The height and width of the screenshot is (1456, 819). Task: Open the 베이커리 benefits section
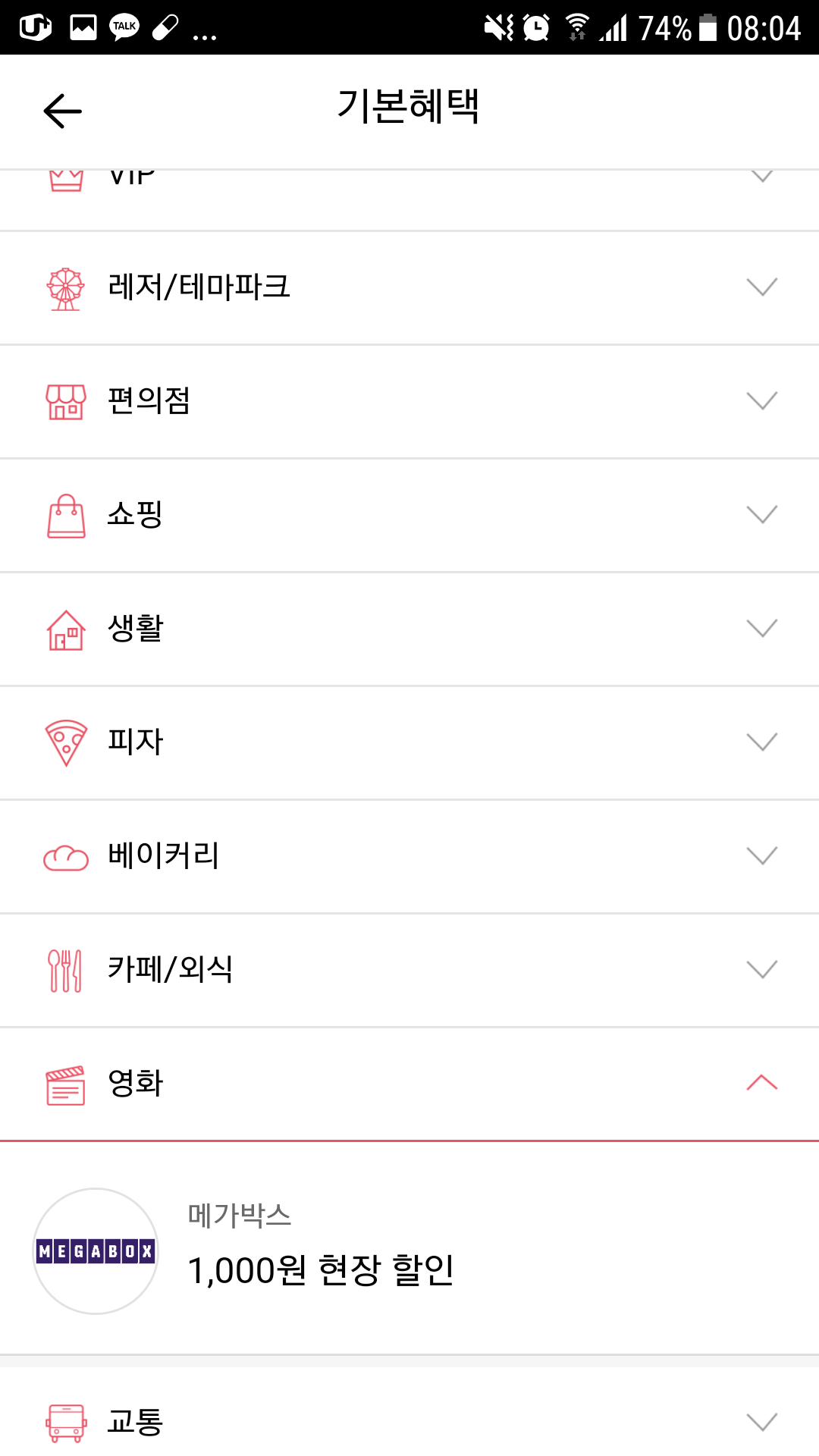click(409, 856)
